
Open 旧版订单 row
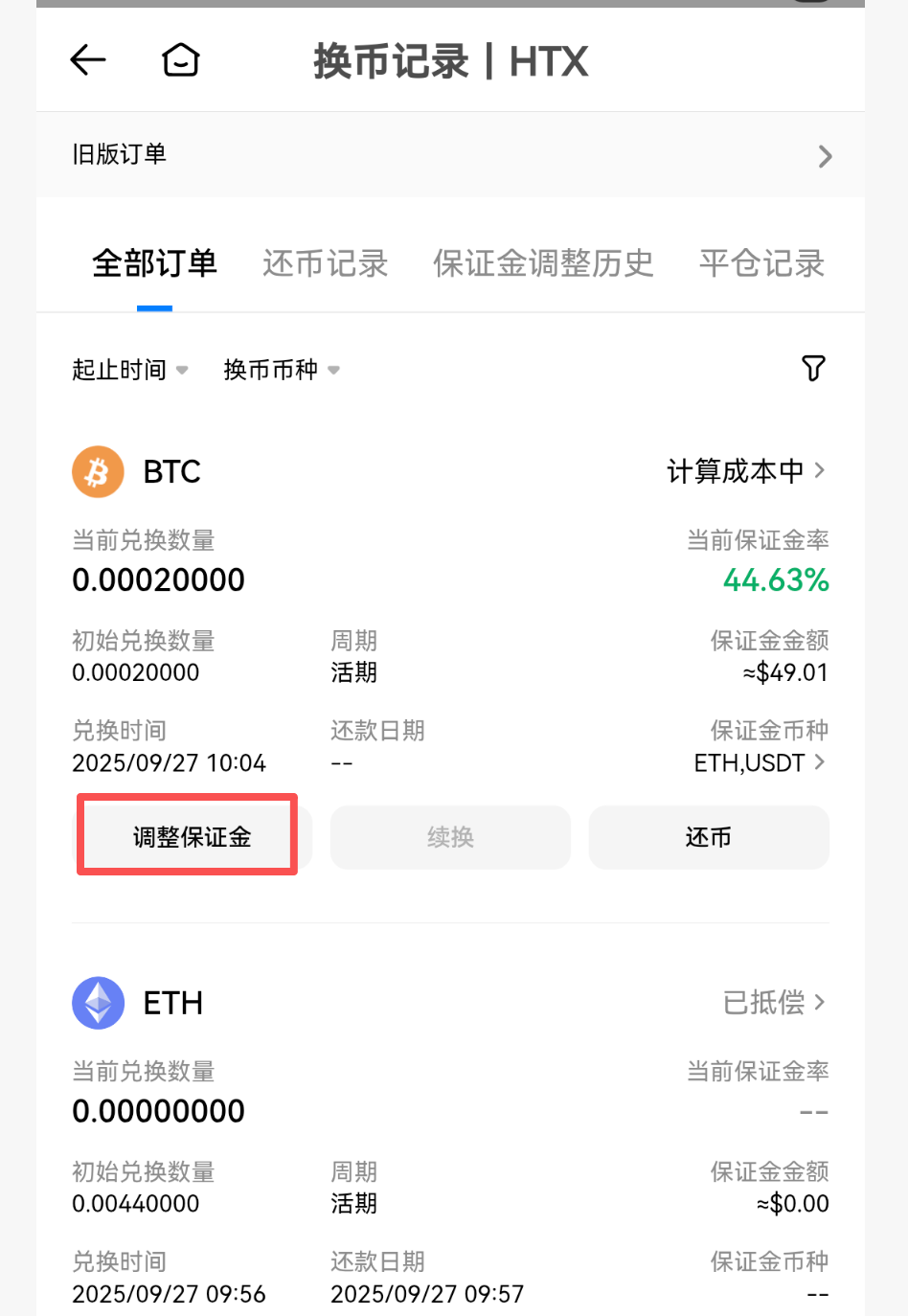coord(450,155)
